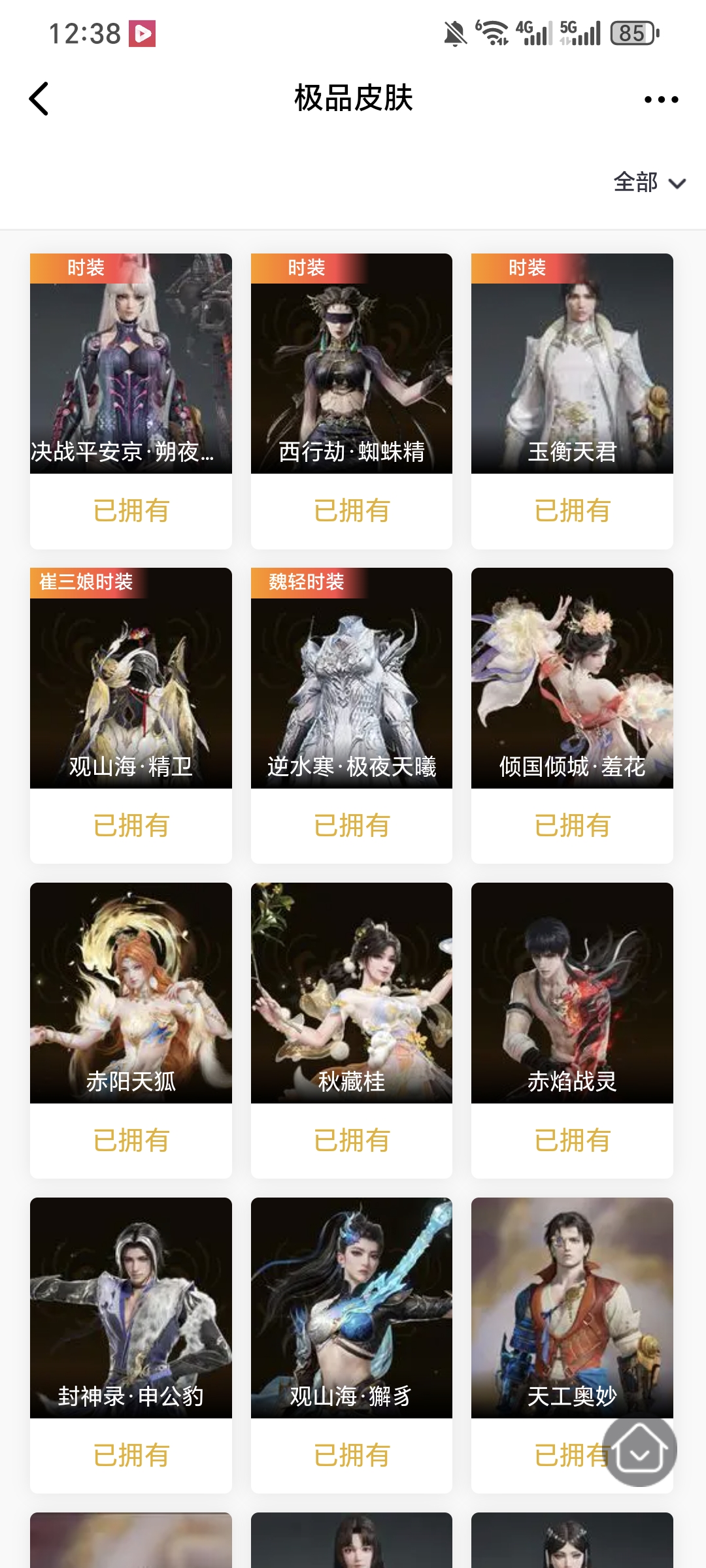Tap the floating home button
The width and height of the screenshot is (706, 1568).
(x=639, y=1449)
